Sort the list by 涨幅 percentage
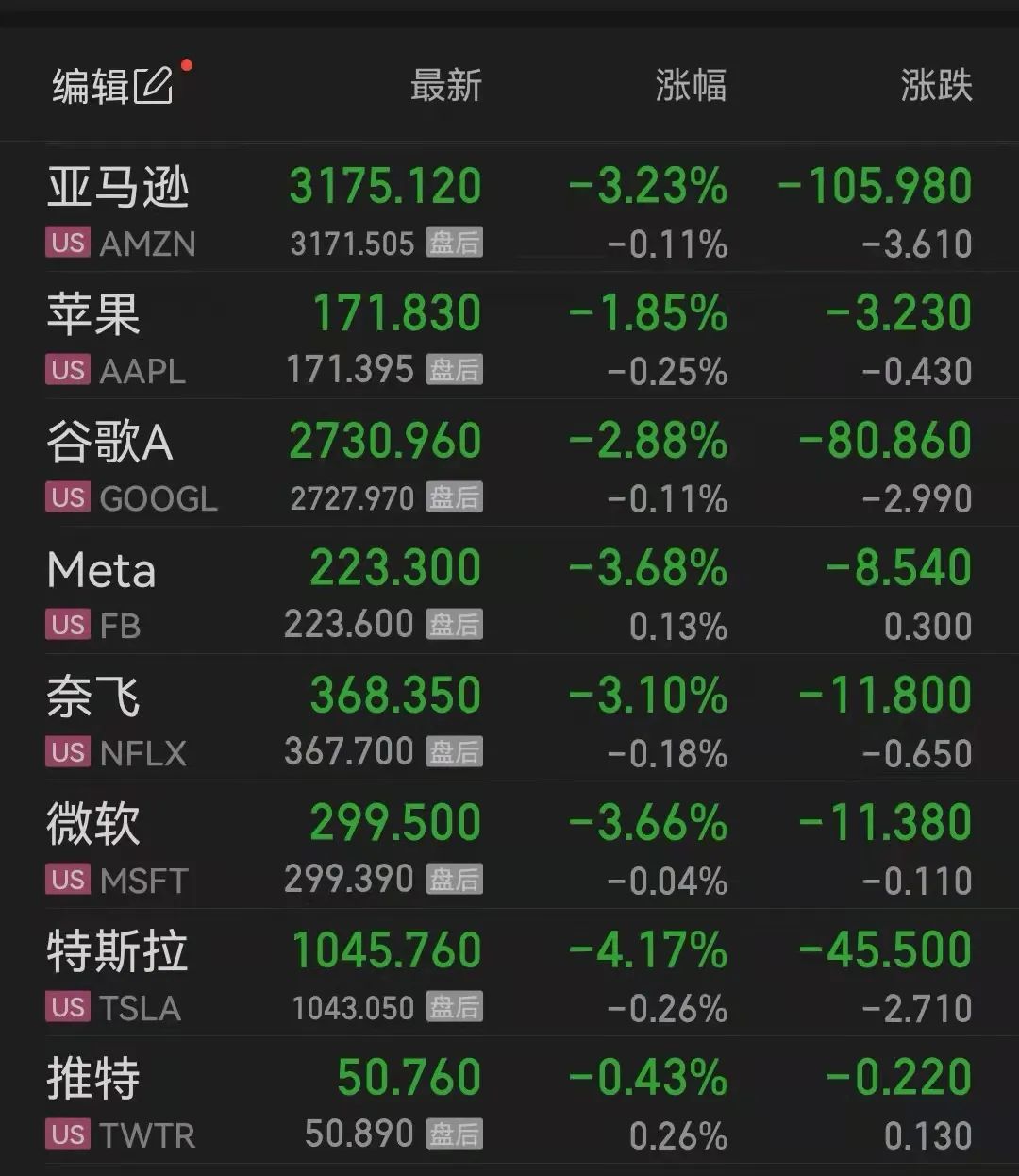 (691, 86)
